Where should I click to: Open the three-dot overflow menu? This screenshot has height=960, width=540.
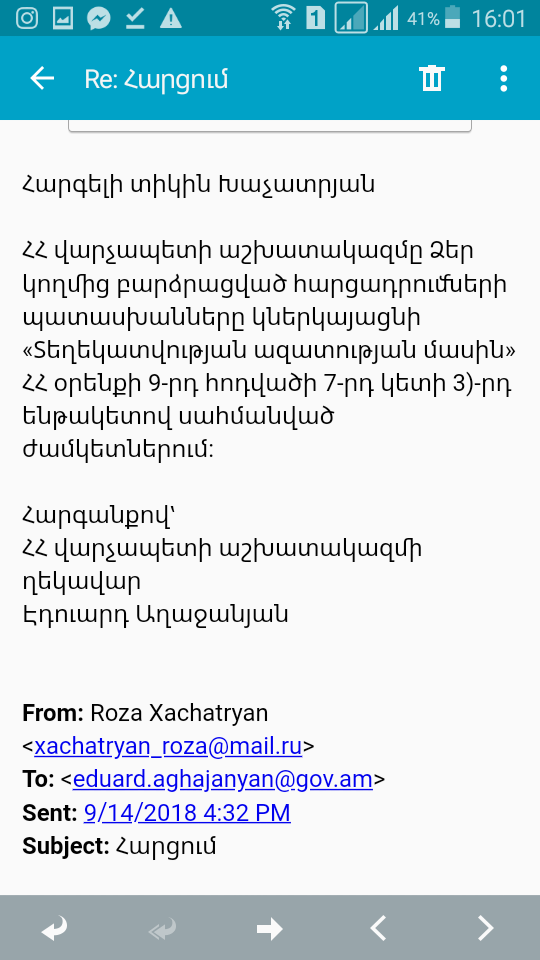click(x=503, y=78)
